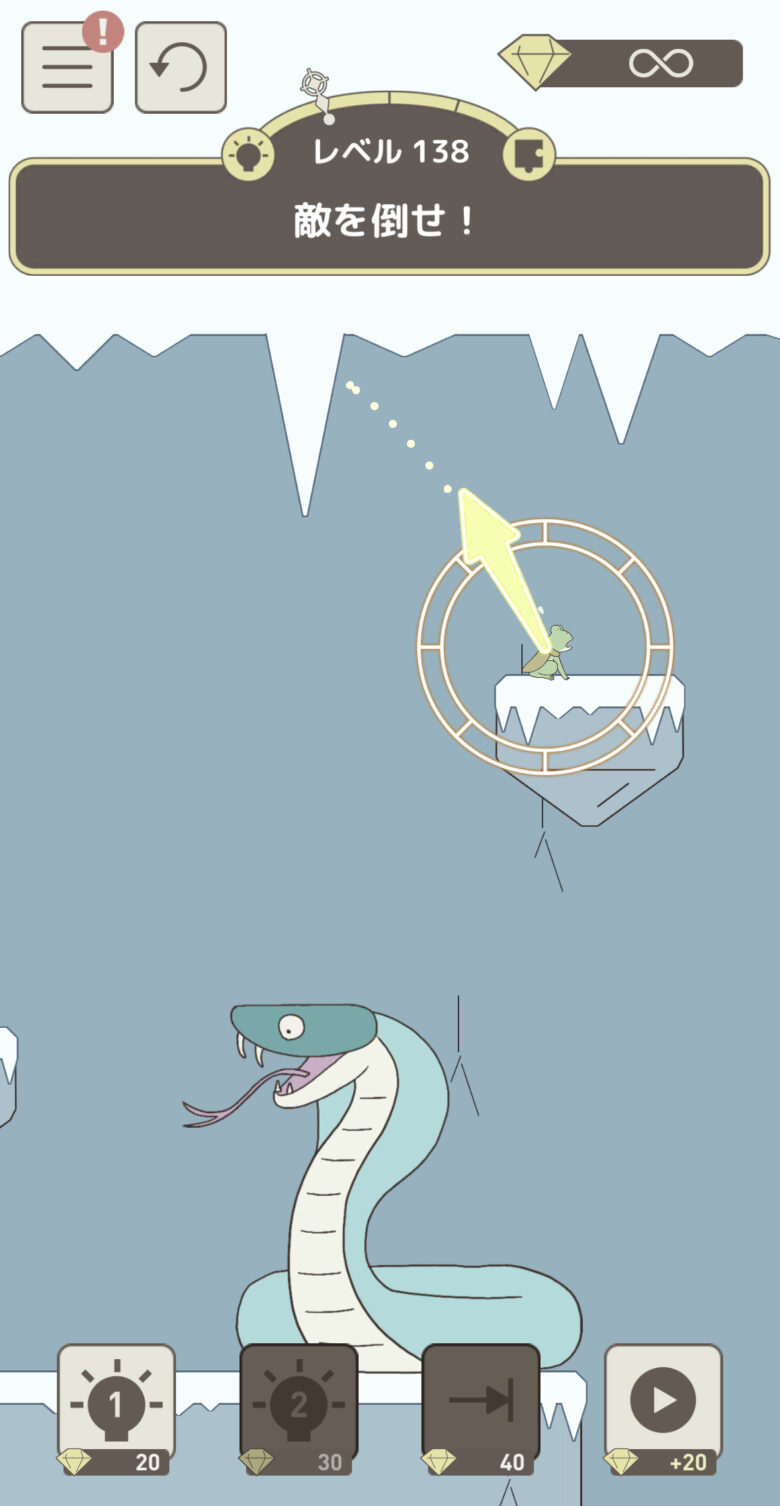This screenshot has height=1506, width=780.
Task: Tap the lightbulb hint icon beside level title
Action: (x=247, y=155)
